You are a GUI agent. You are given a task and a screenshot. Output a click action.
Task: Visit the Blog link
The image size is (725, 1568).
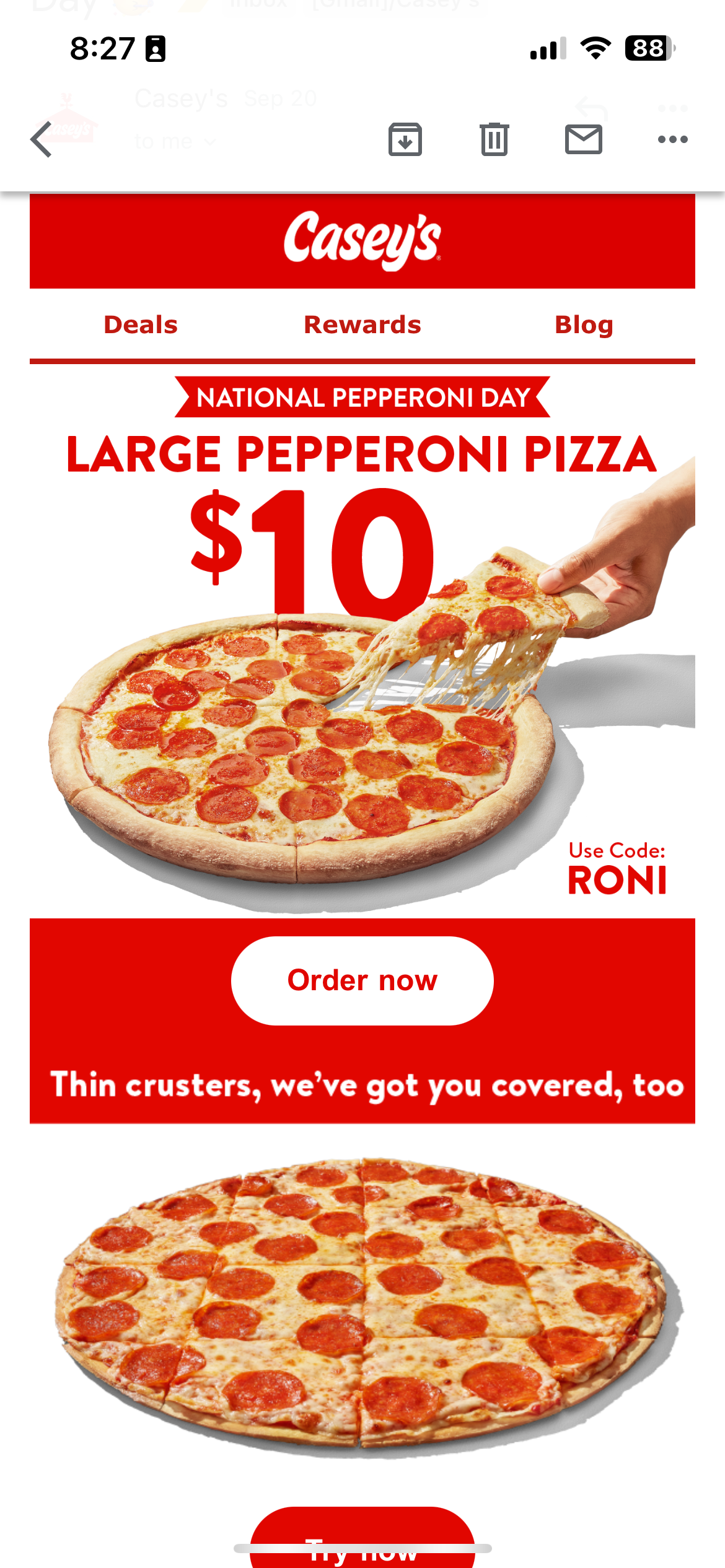click(584, 324)
